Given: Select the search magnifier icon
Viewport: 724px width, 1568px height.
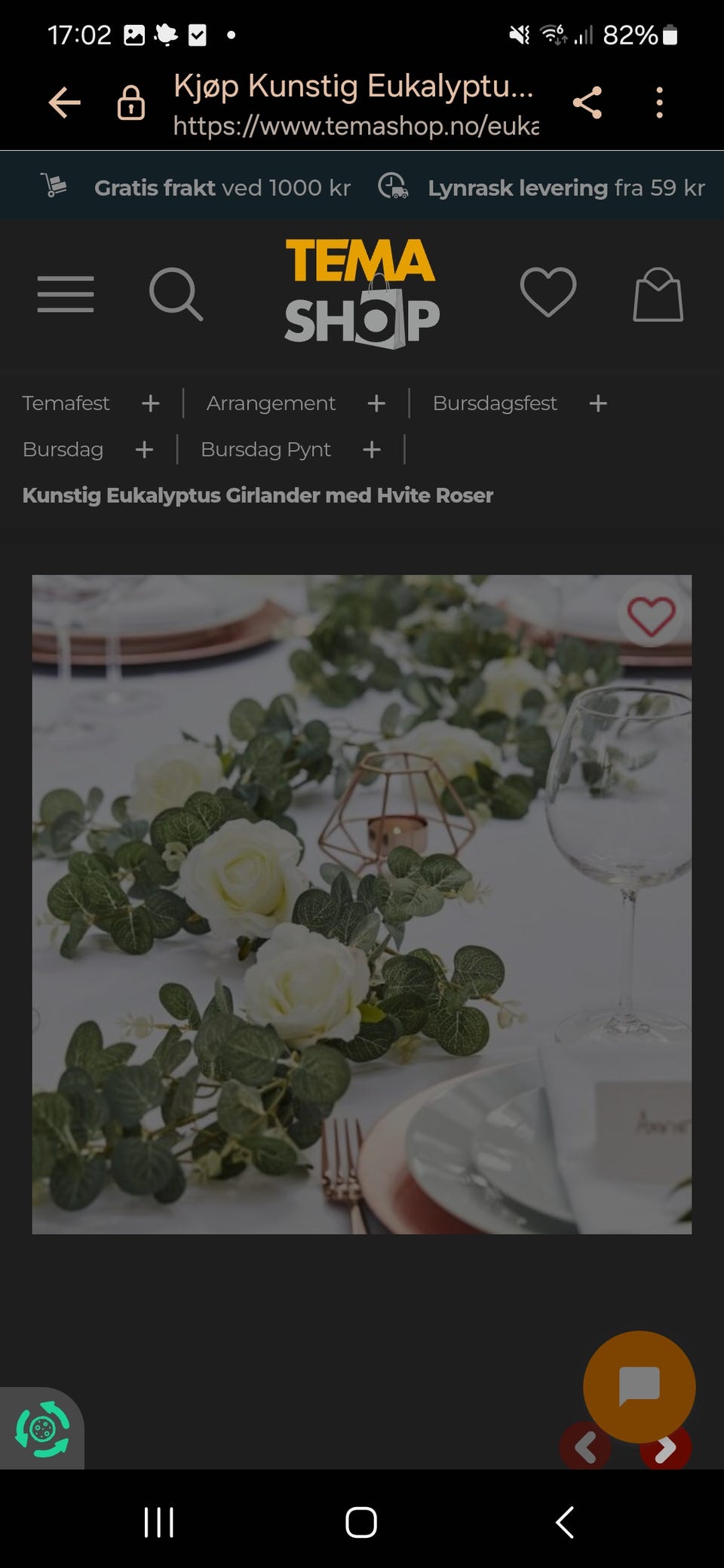Looking at the screenshot, I should 177,295.
